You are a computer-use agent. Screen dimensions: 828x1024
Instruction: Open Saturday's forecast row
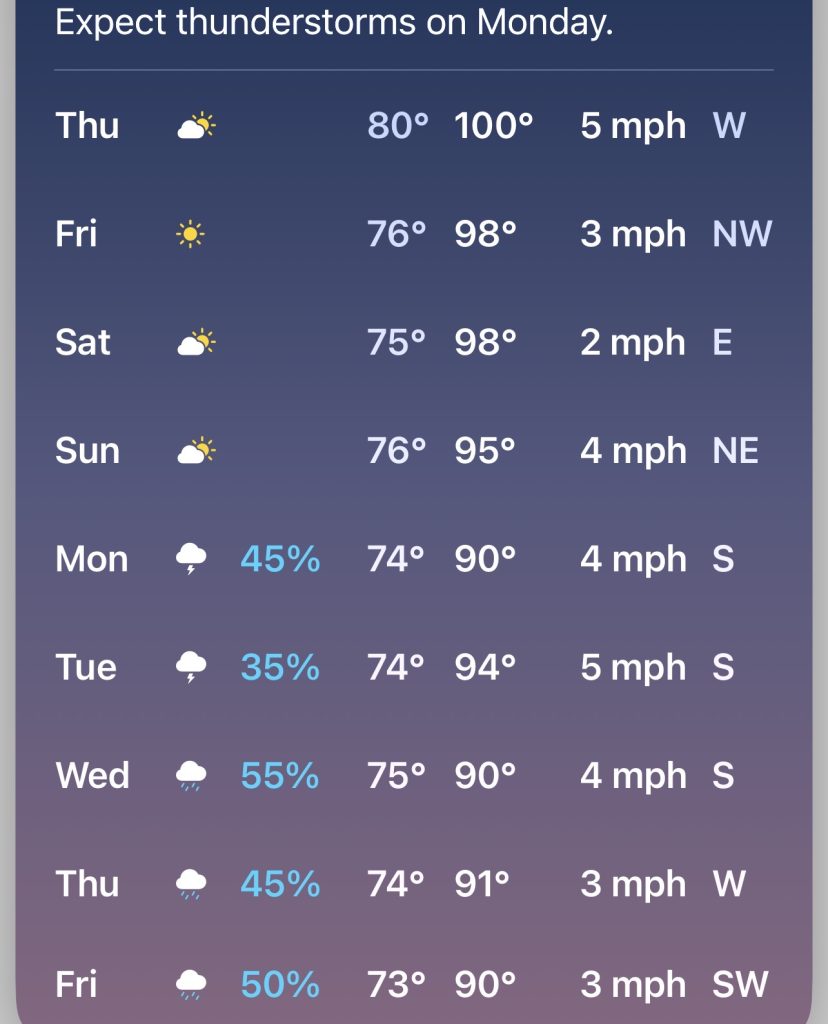(x=414, y=342)
